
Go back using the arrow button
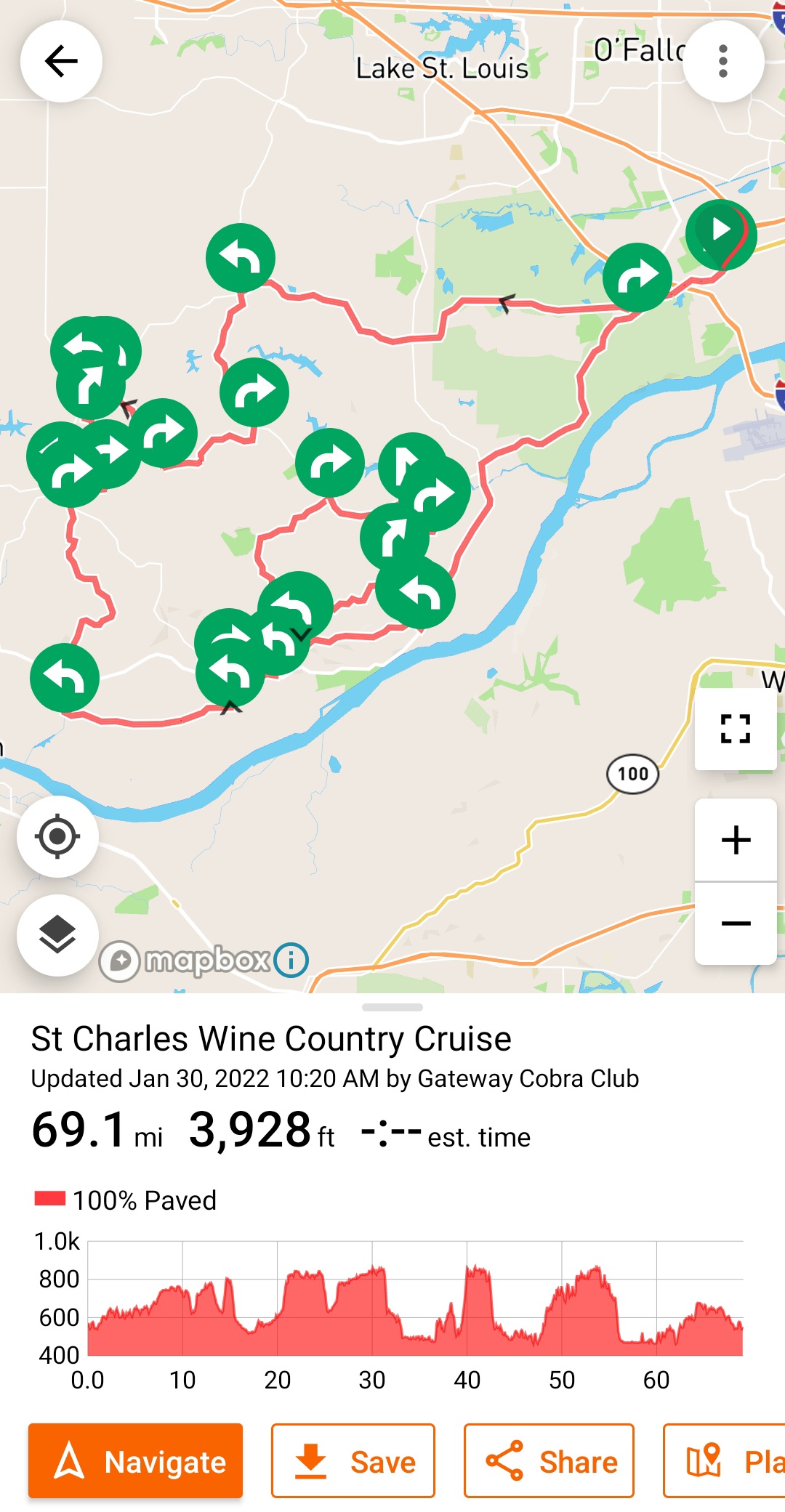coord(61,61)
